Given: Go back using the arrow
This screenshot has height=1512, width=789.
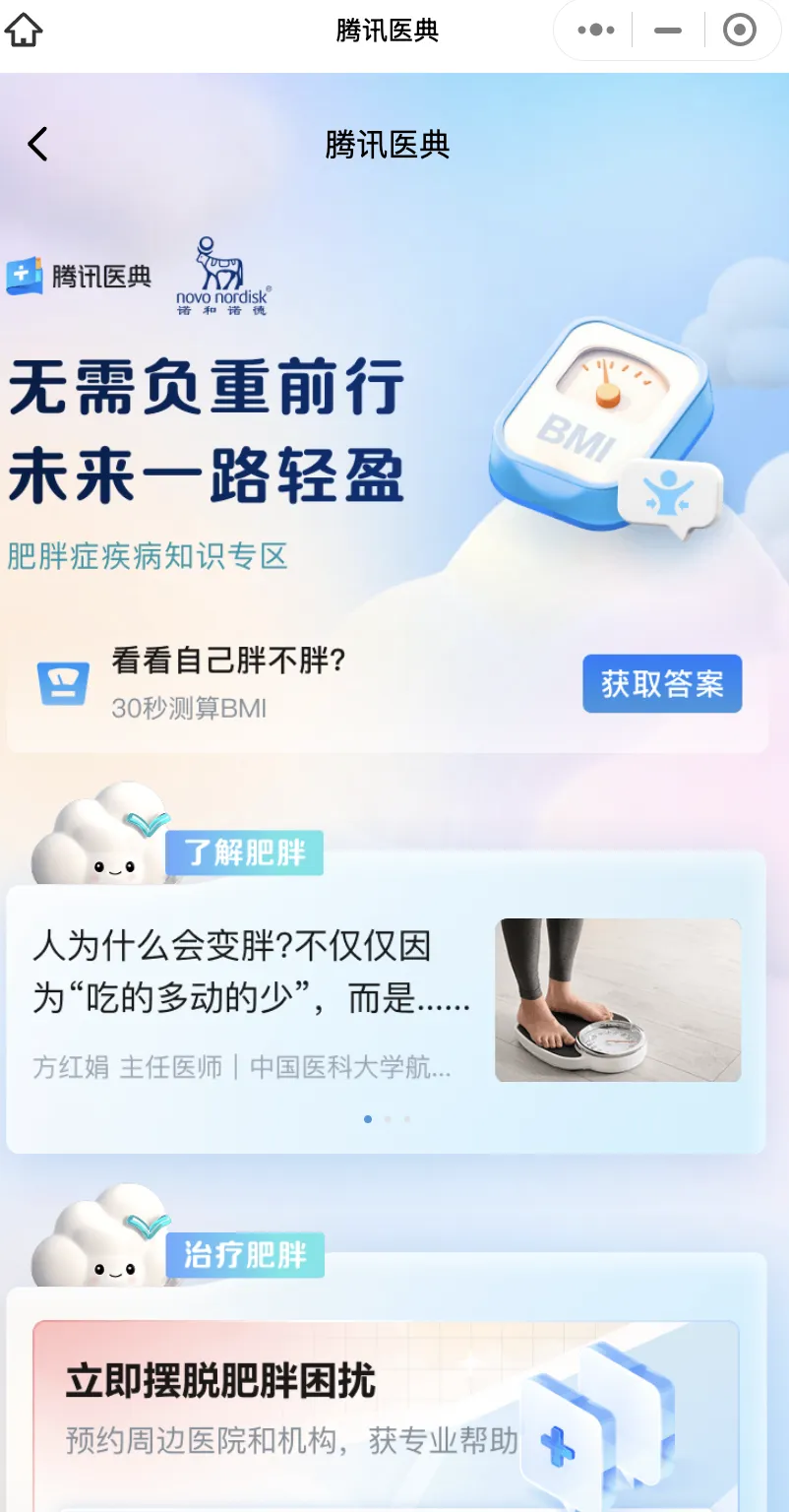Looking at the screenshot, I should 37,145.
